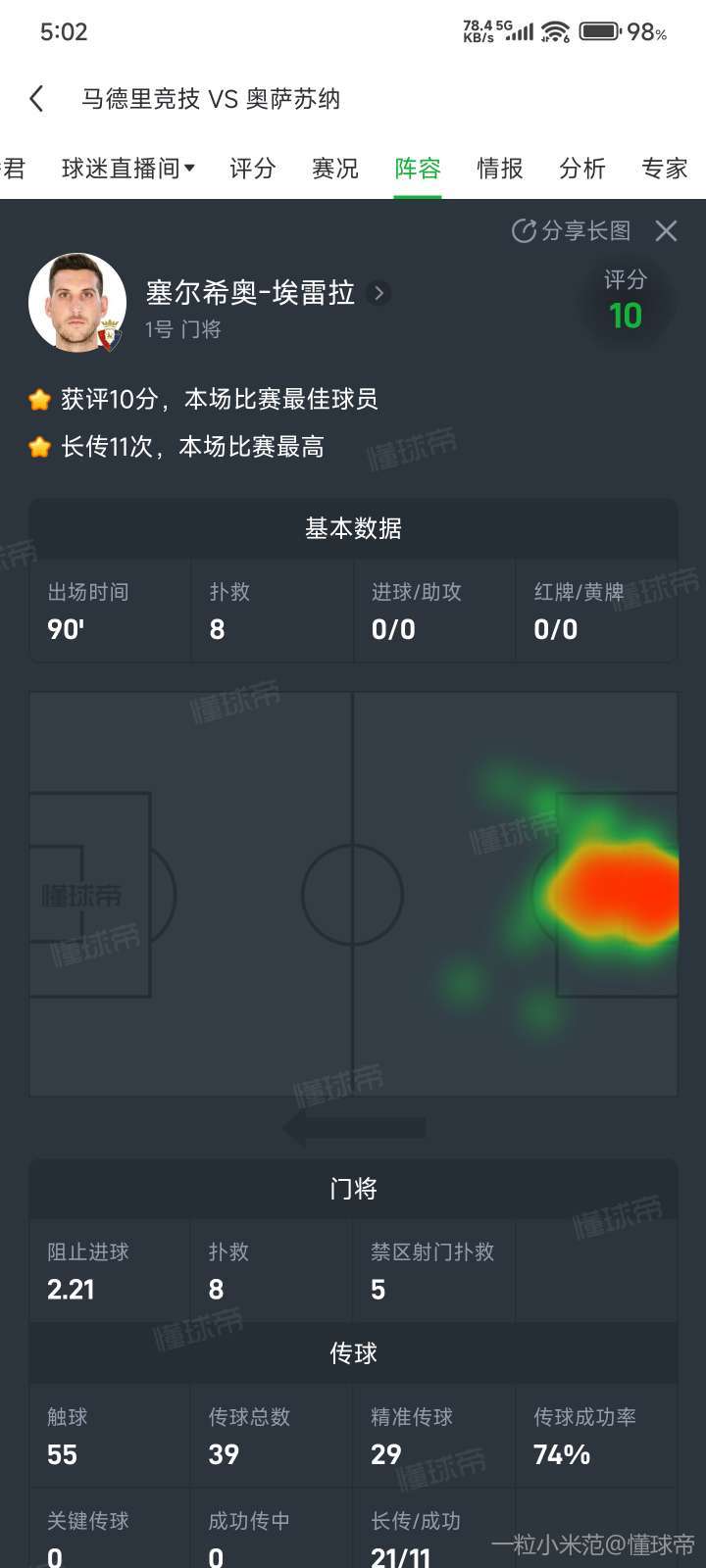
Task: Open the 专家 tab
Action: tap(664, 169)
